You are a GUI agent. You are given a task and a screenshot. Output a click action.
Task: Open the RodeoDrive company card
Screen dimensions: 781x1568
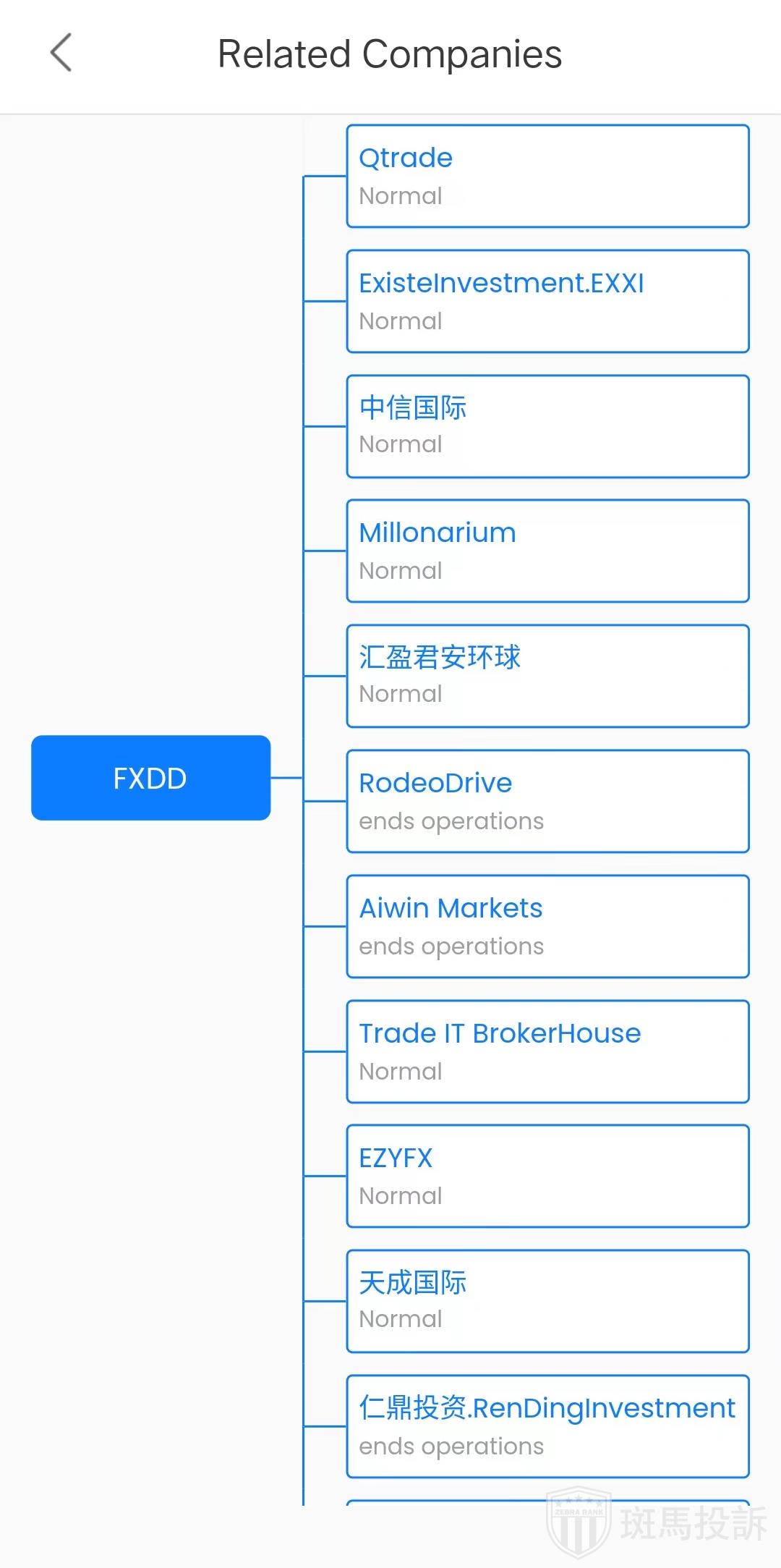(x=547, y=801)
